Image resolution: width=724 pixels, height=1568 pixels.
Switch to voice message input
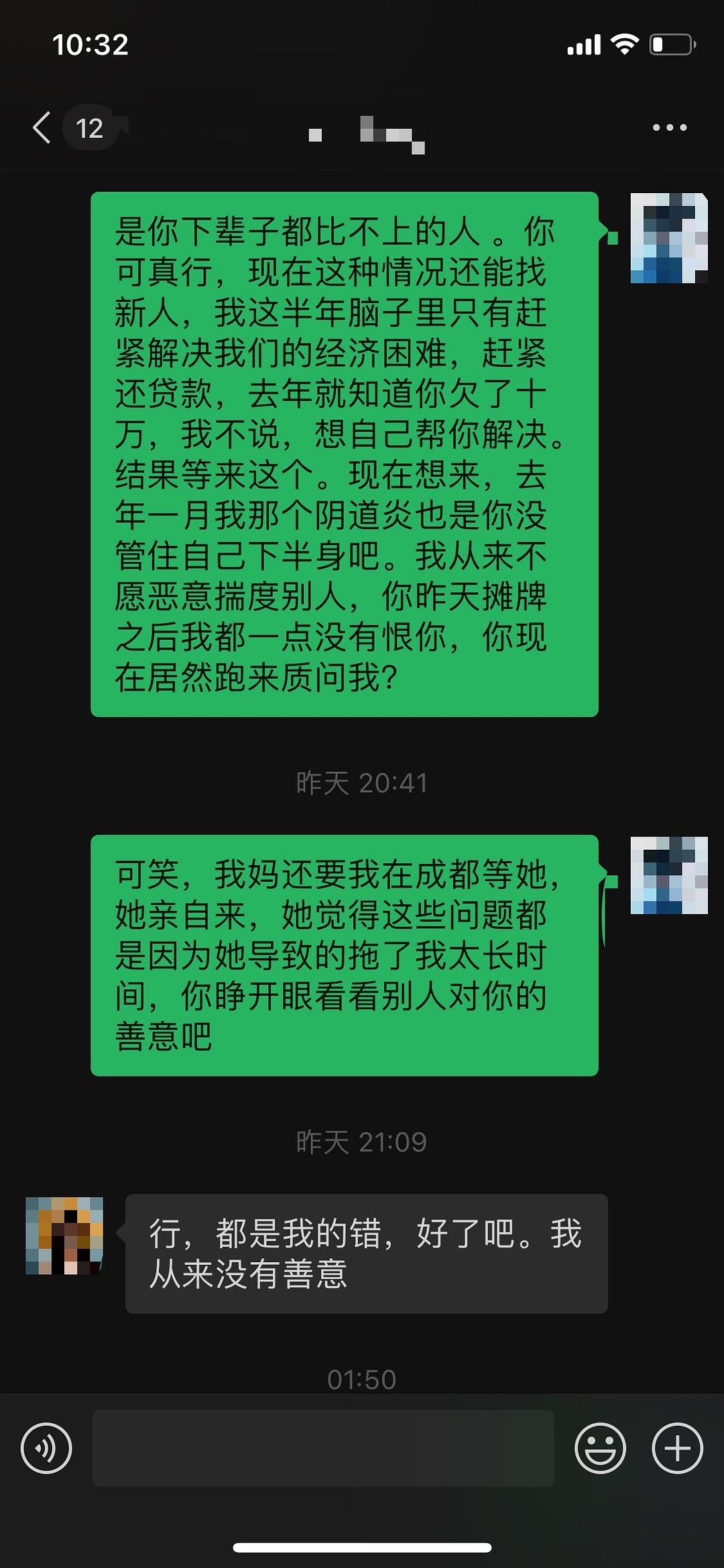pos(46,1448)
